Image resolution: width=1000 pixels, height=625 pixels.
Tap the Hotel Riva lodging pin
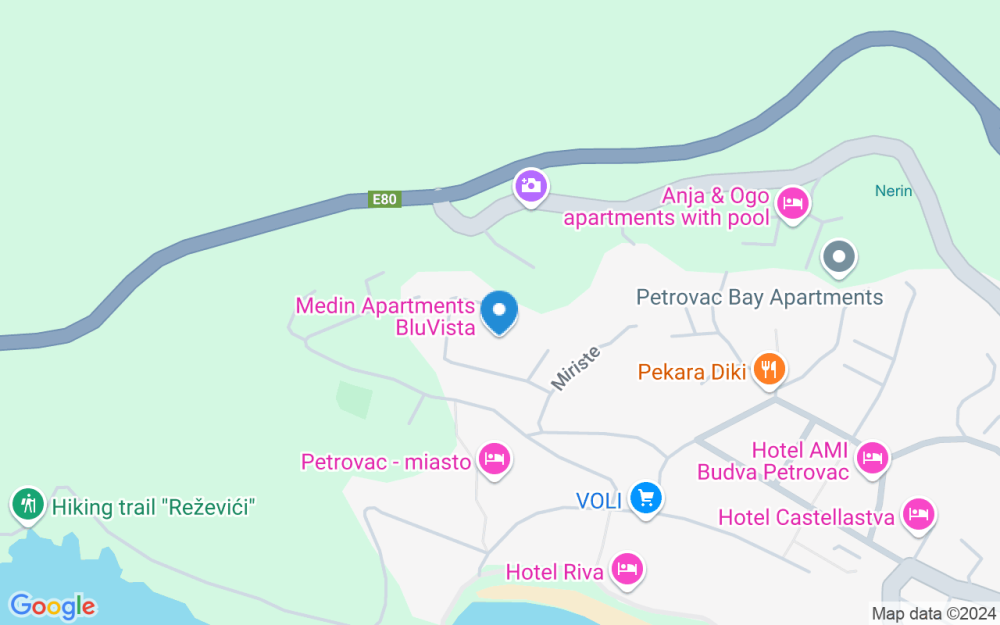(x=627, y=570)
